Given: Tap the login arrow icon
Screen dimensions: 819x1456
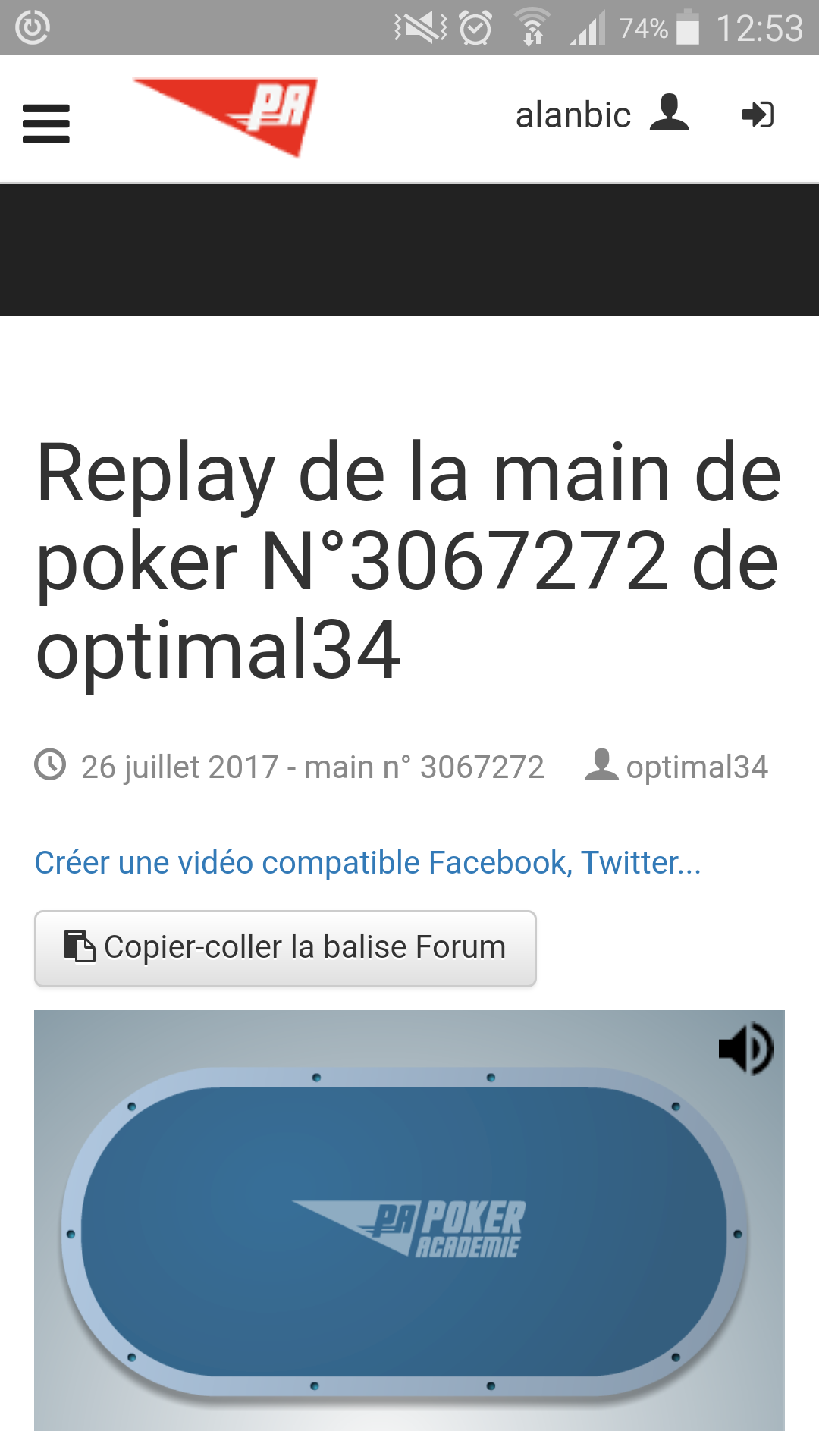Looking at the screenshot, I should pyautogui.click(x=758, y=115).
